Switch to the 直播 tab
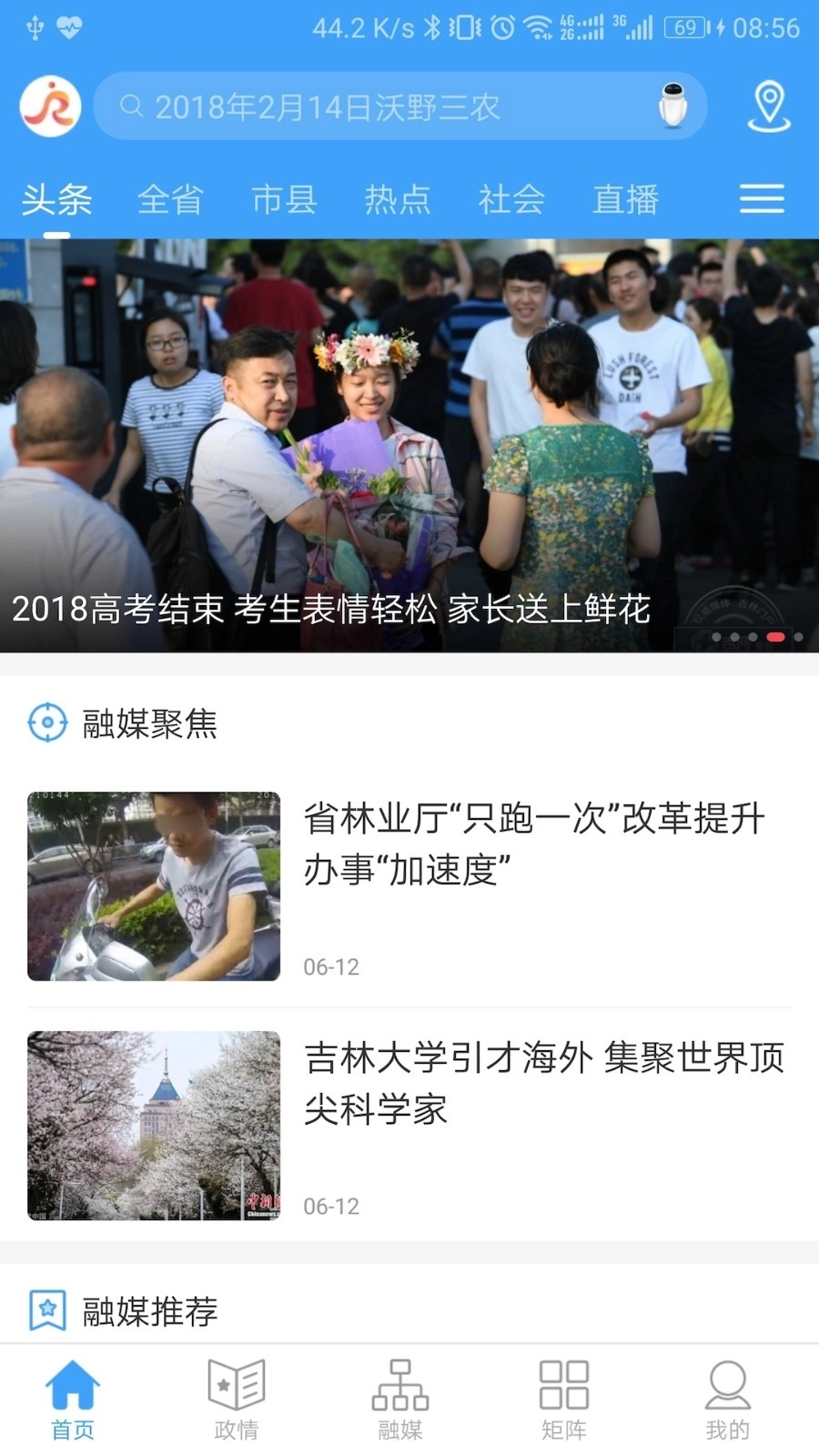This screenshot has width=819, height=1456. coord(625,199)
